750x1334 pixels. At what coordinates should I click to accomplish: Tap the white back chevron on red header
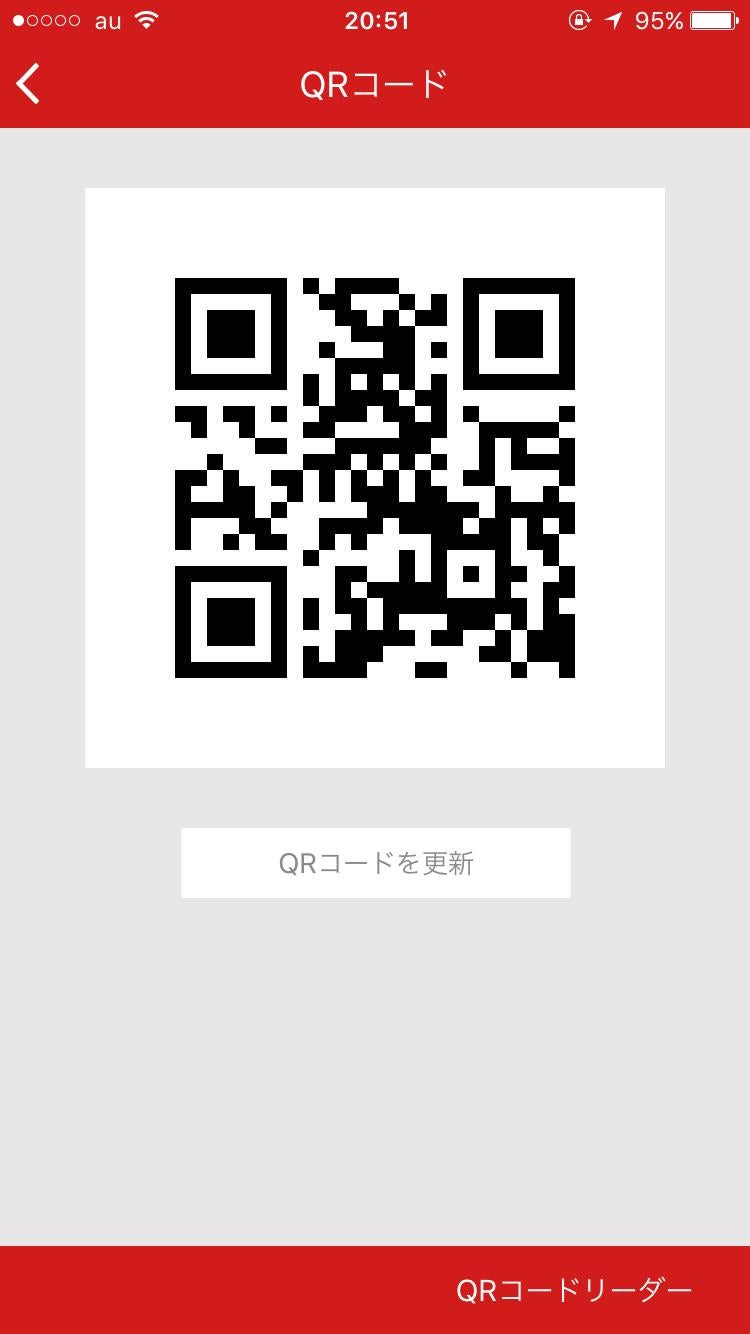click(27, 84)
